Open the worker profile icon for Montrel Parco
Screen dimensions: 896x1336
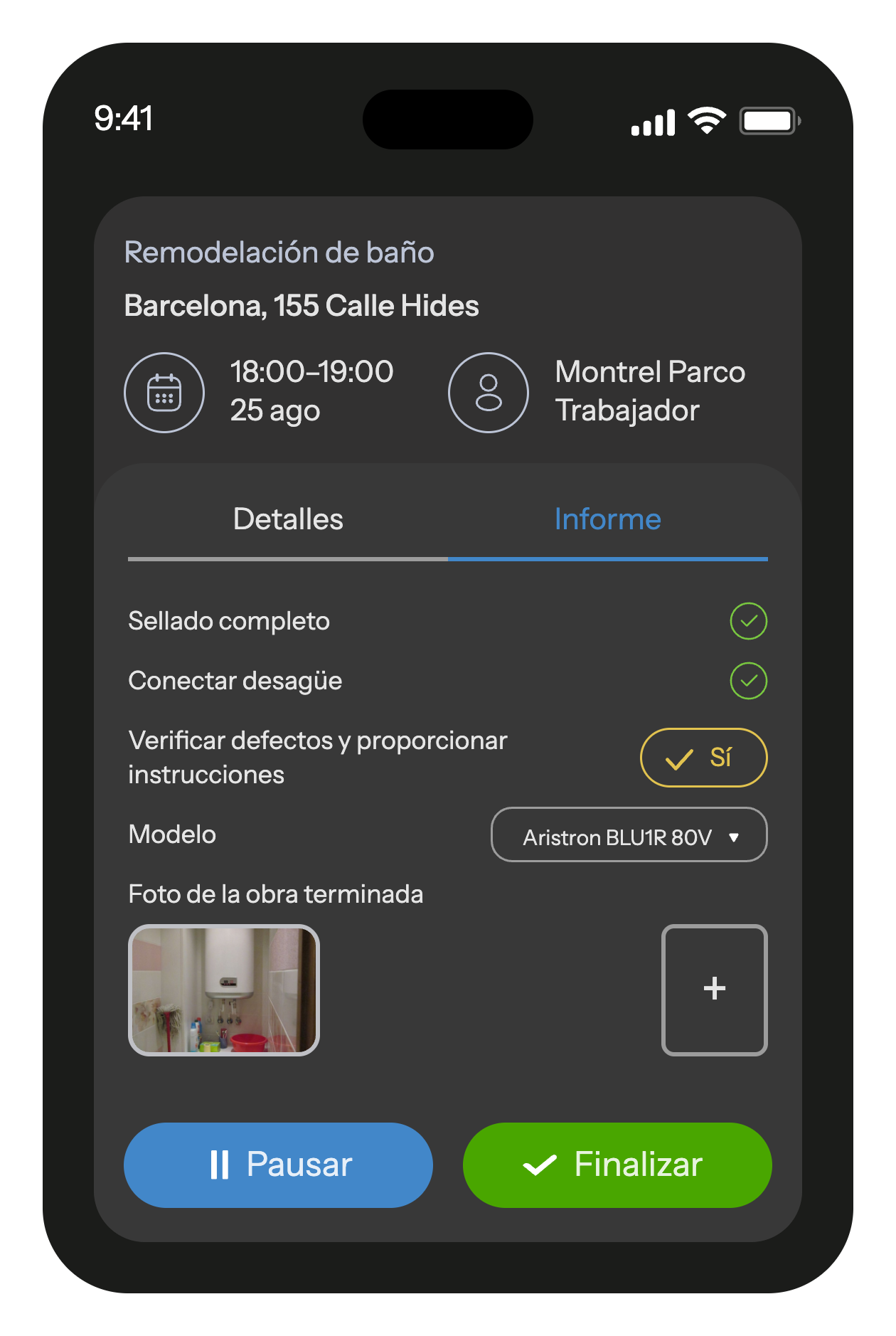coord(489,393)
